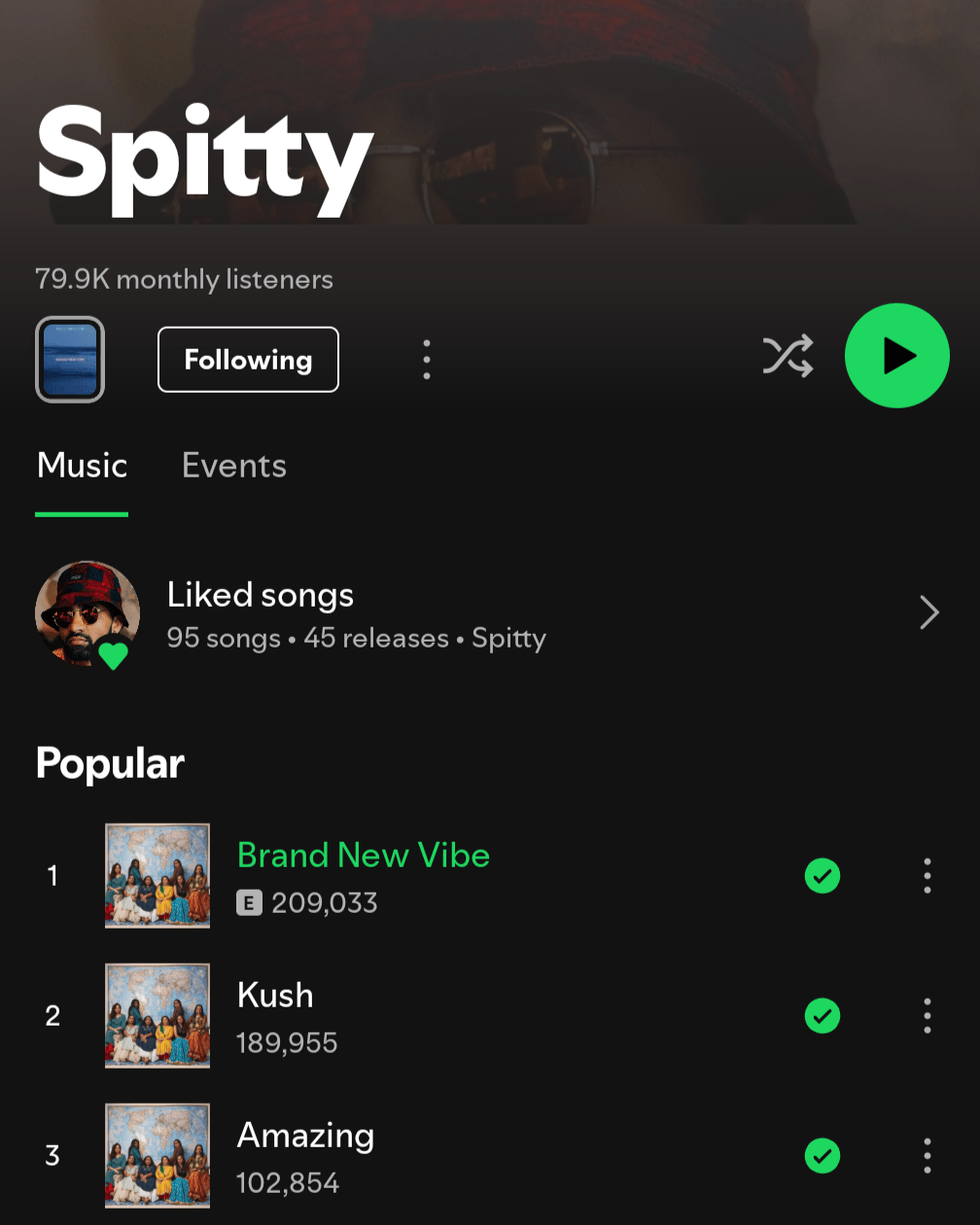Start the track Amazing

coord(305,1136)
